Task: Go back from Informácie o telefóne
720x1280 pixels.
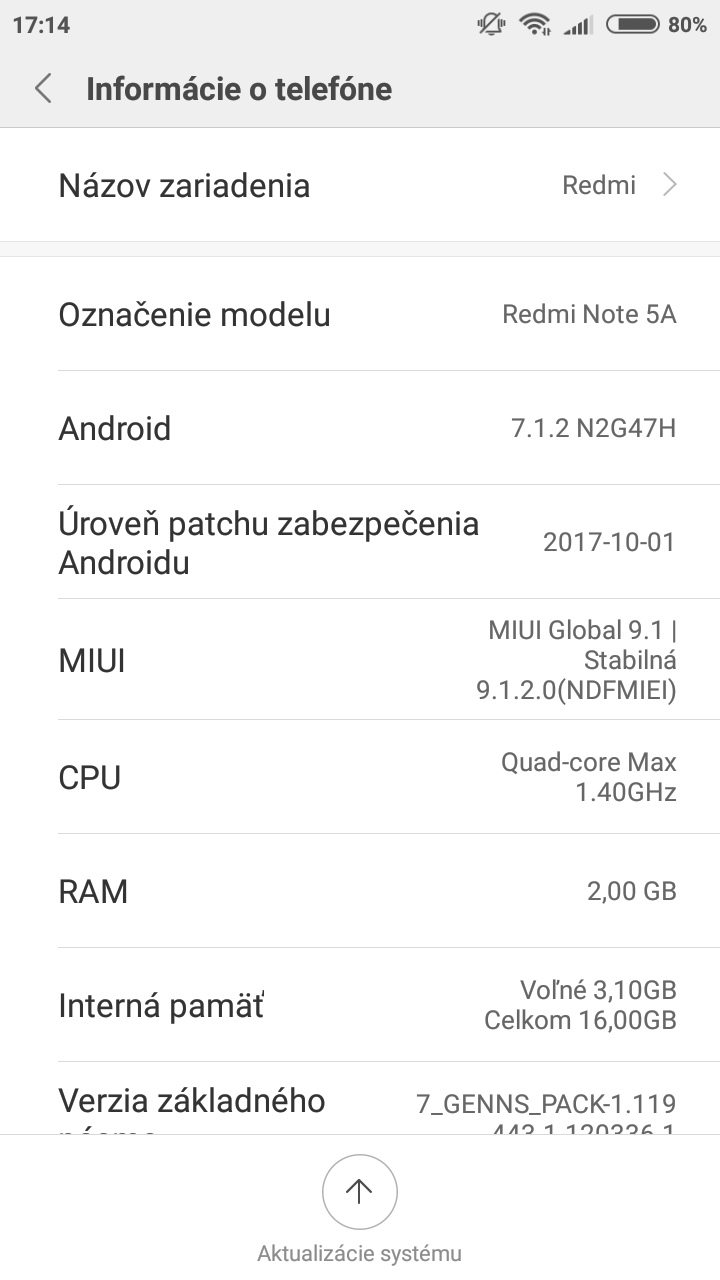Action: point(43,89)
